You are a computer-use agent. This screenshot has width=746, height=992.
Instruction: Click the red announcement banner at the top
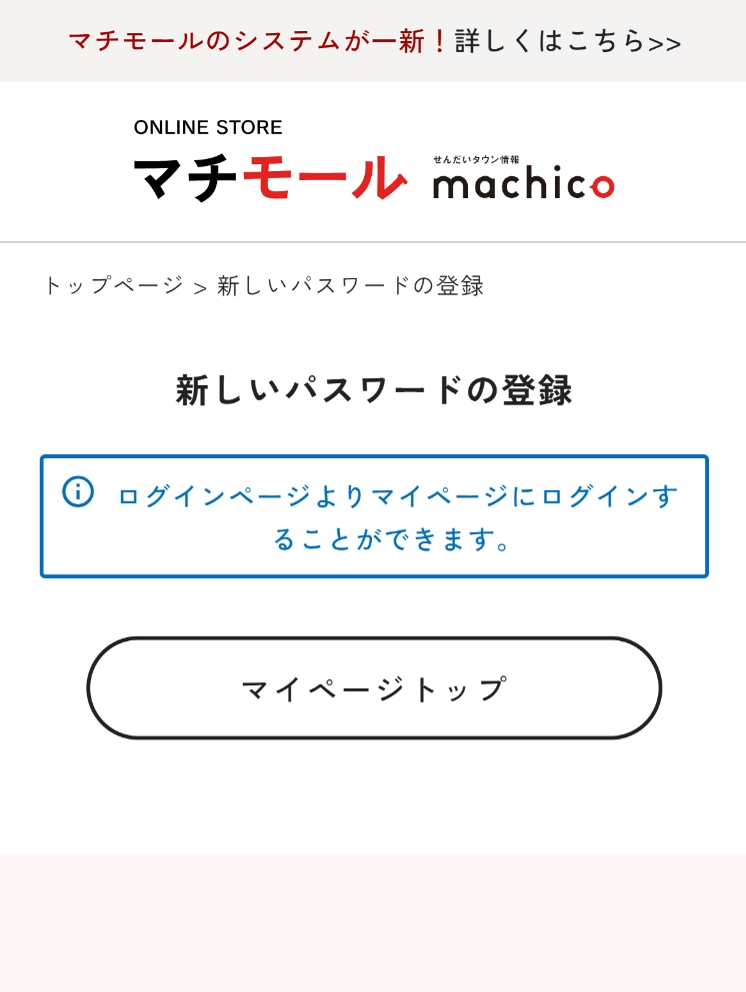(x=373, y=41)
